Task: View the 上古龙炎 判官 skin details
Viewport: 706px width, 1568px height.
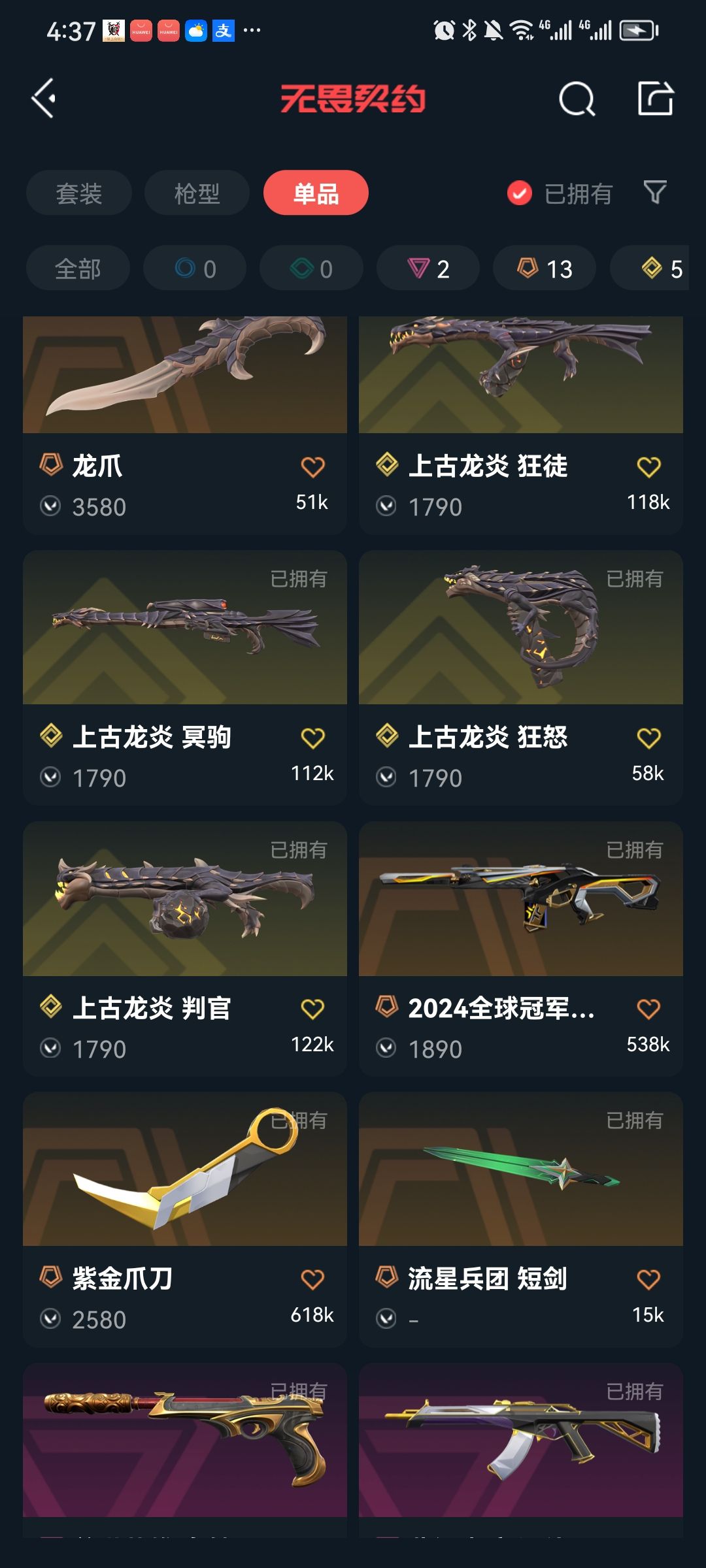Action: click(x=184, y=915)
